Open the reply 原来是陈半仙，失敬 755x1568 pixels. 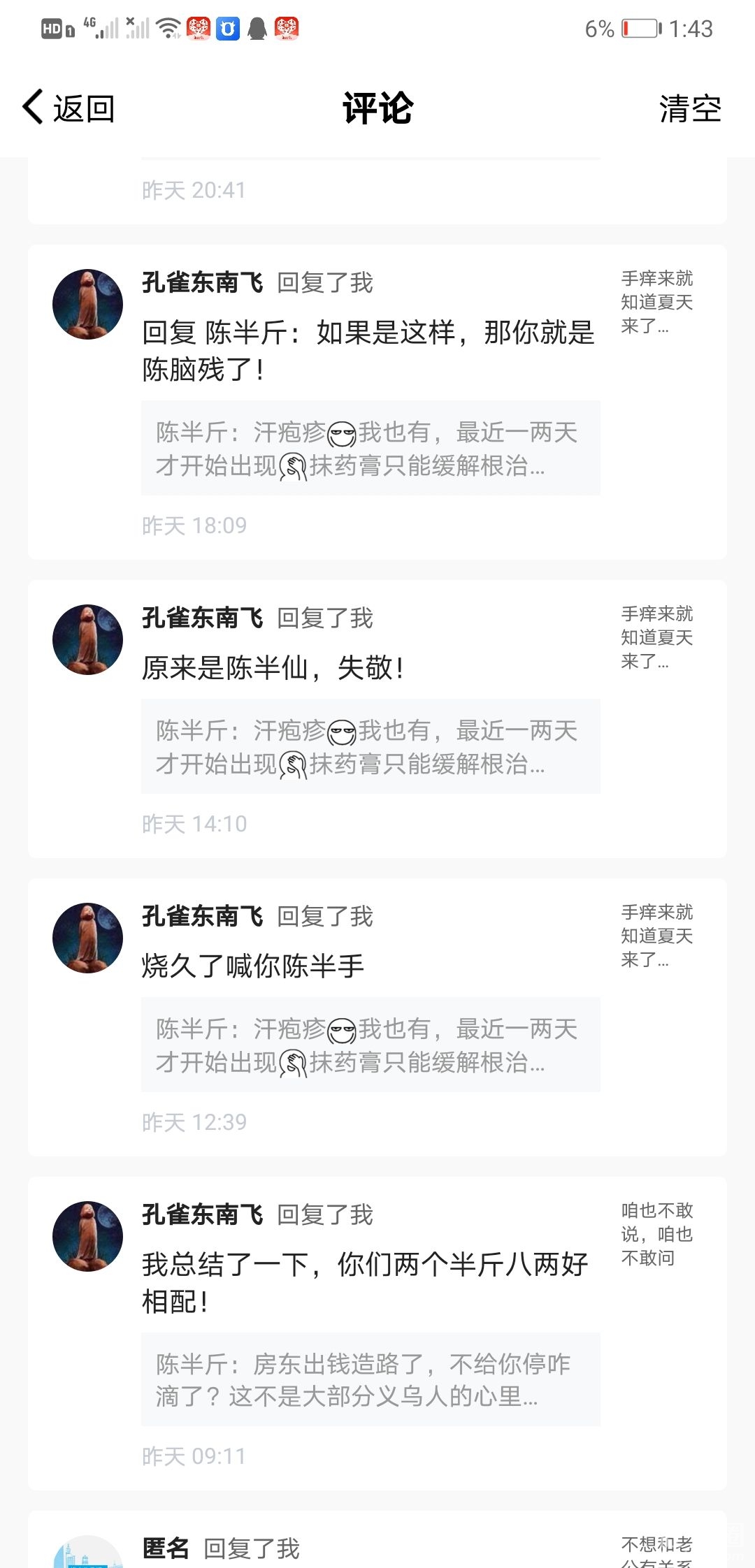273,668
